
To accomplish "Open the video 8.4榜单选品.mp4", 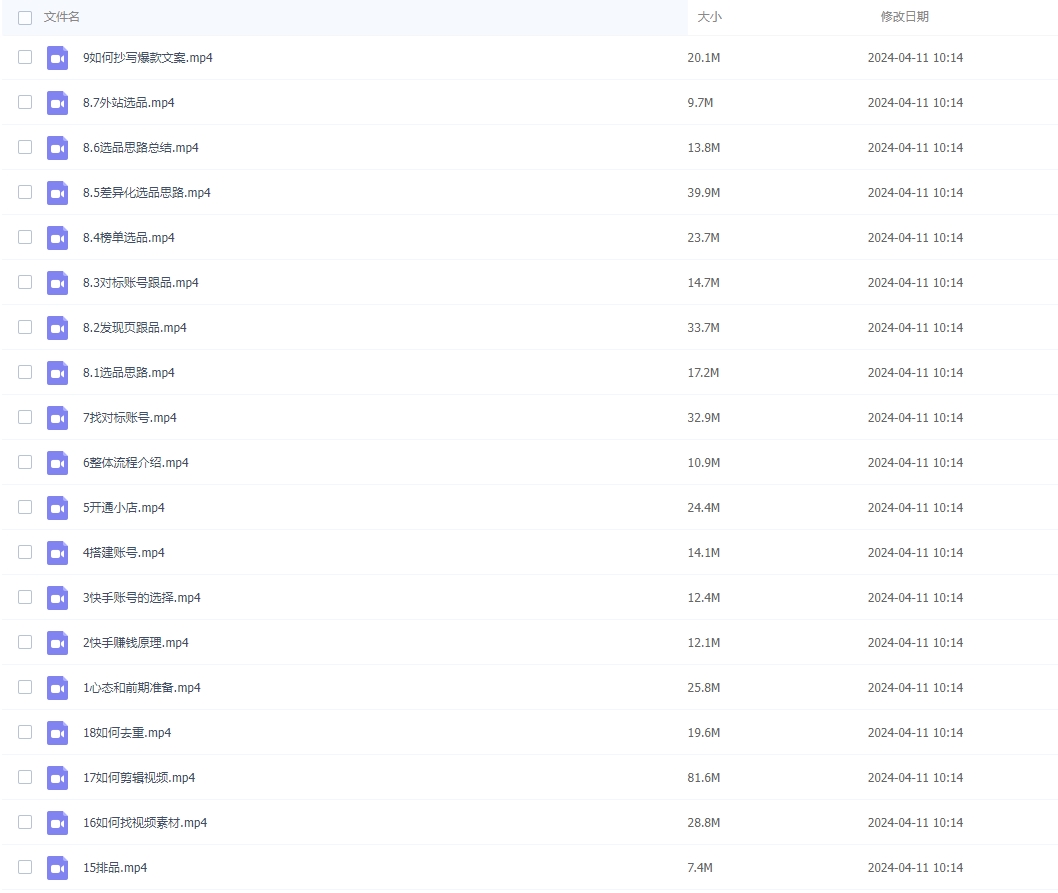I will tap(128, 238).
